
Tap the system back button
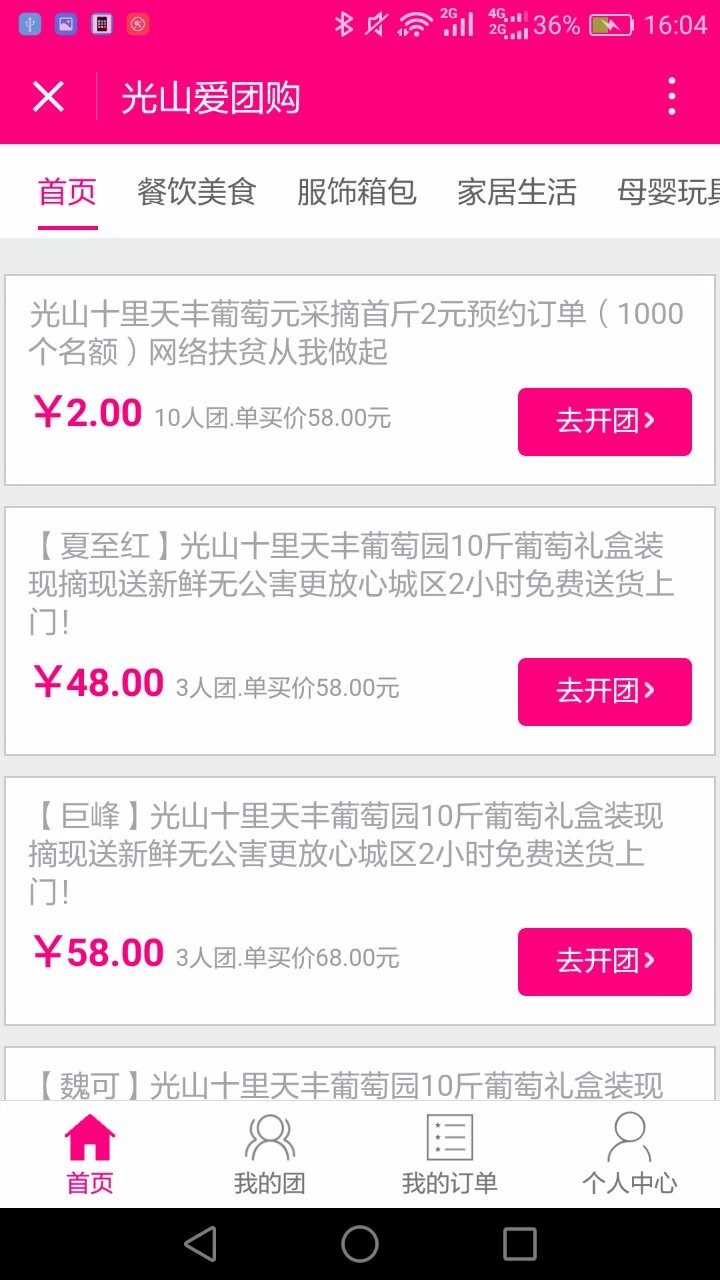[x=201, y=1244]
